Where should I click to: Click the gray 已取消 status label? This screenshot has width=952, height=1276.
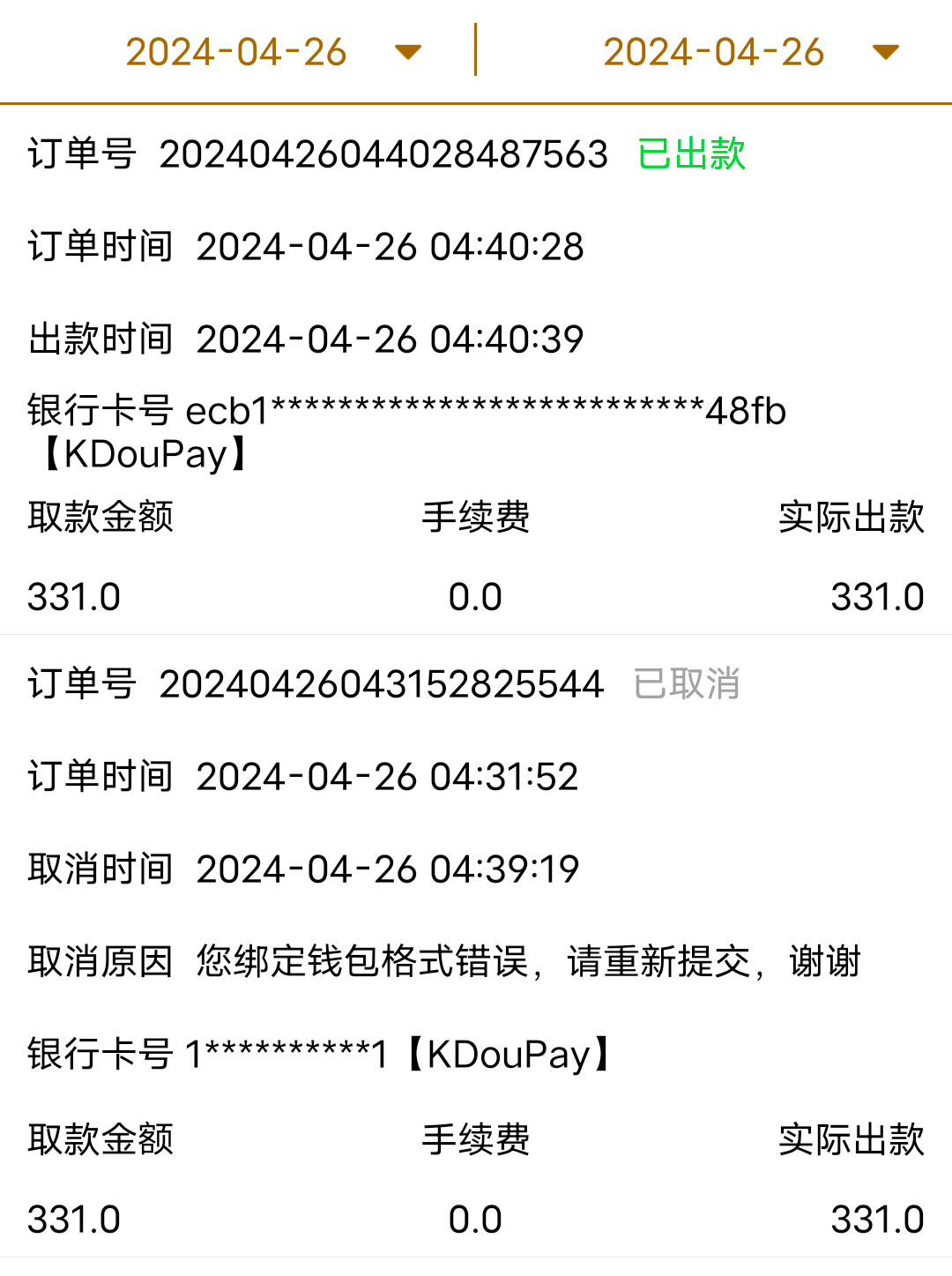pyautogui.click(x=687, y=685)
